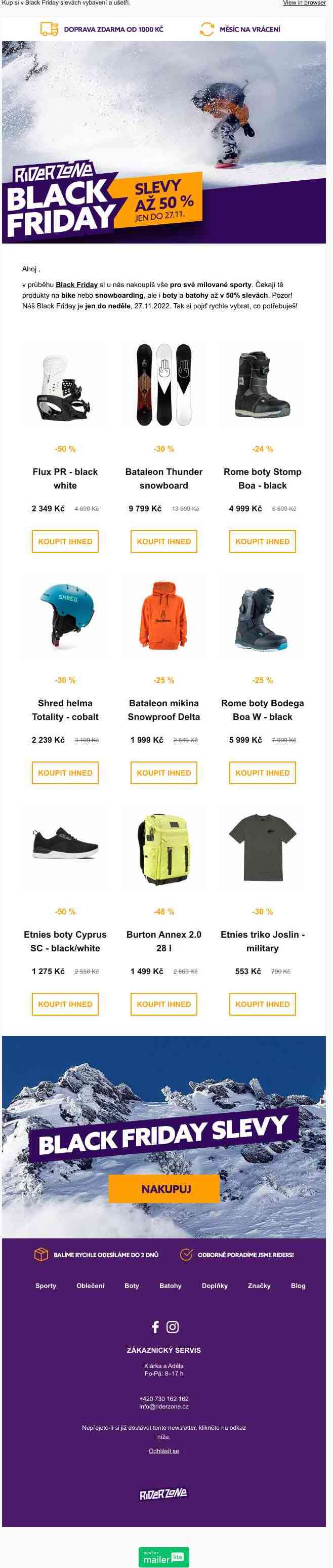
Task: Open the Instagram icon
Action: coord(173,1326)
